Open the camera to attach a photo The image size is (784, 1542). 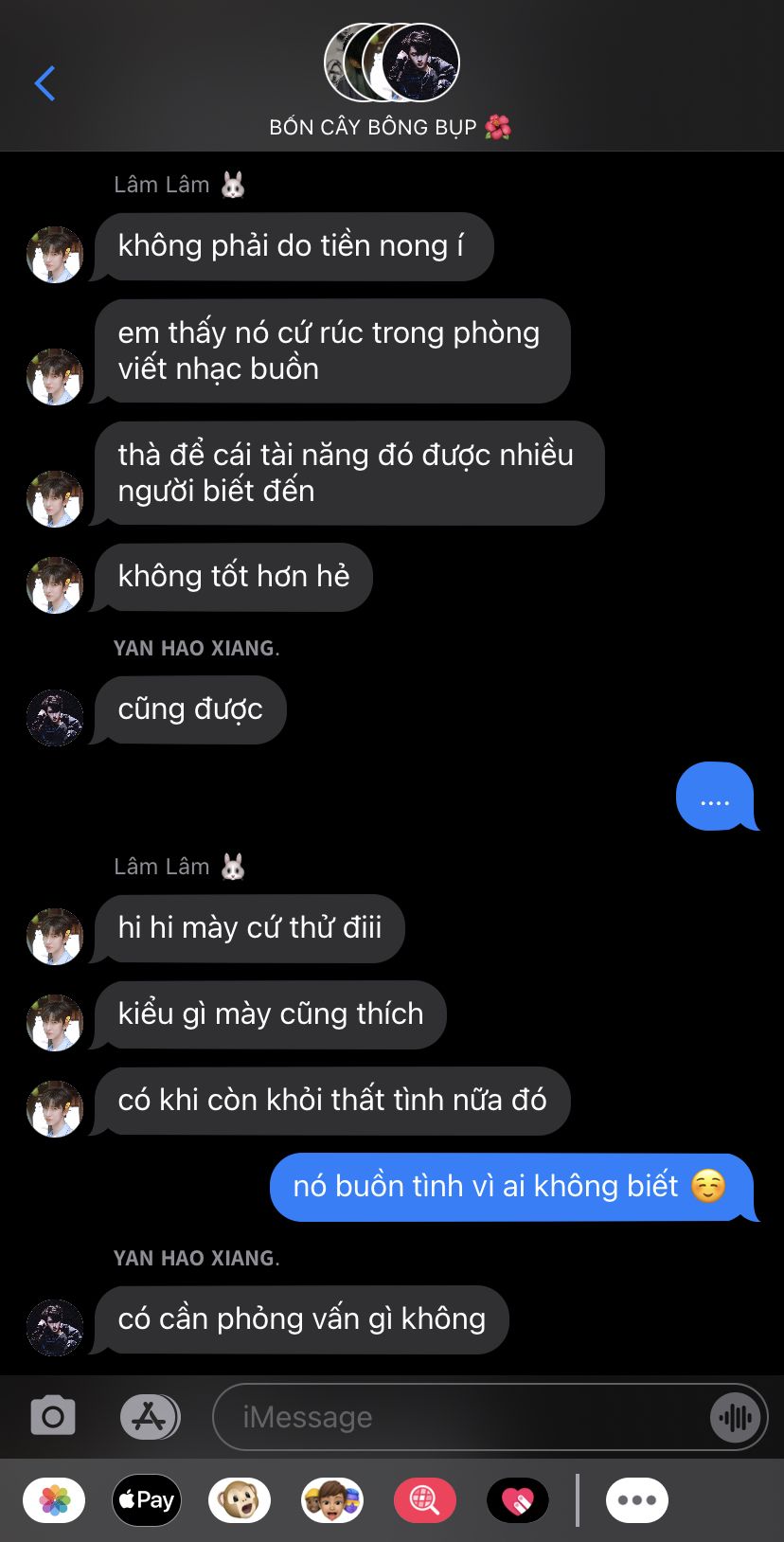pos(53,1416)
